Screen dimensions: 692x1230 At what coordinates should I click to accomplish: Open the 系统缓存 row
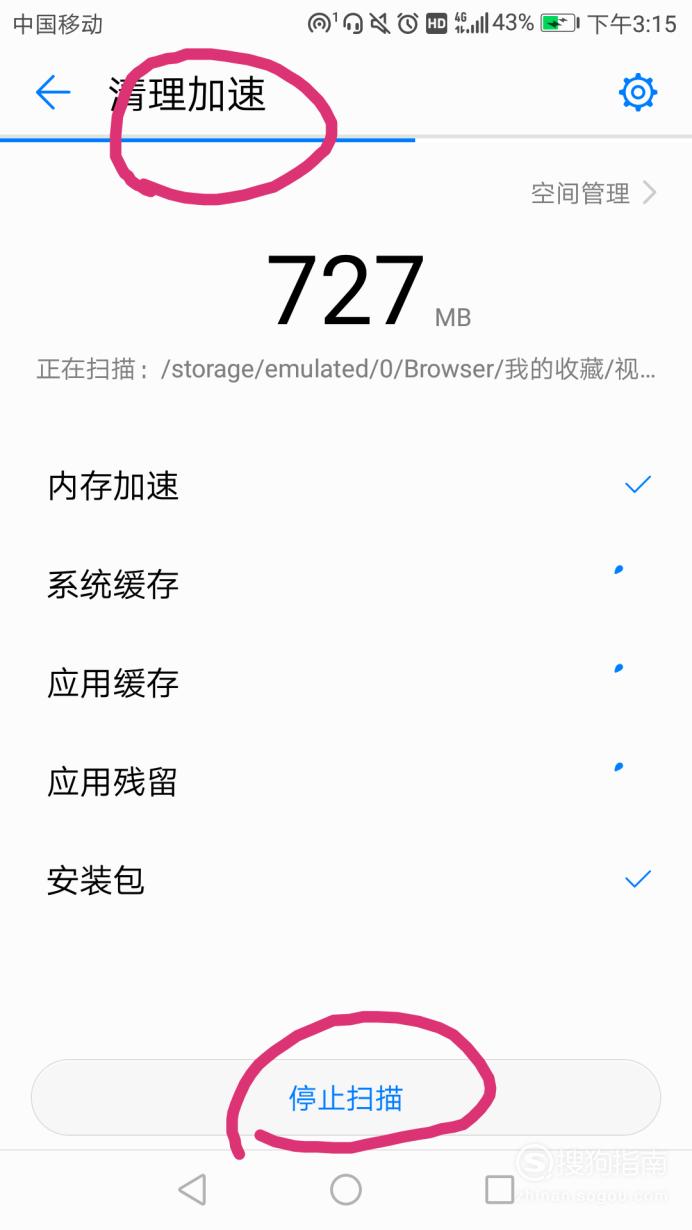point(346,584)
